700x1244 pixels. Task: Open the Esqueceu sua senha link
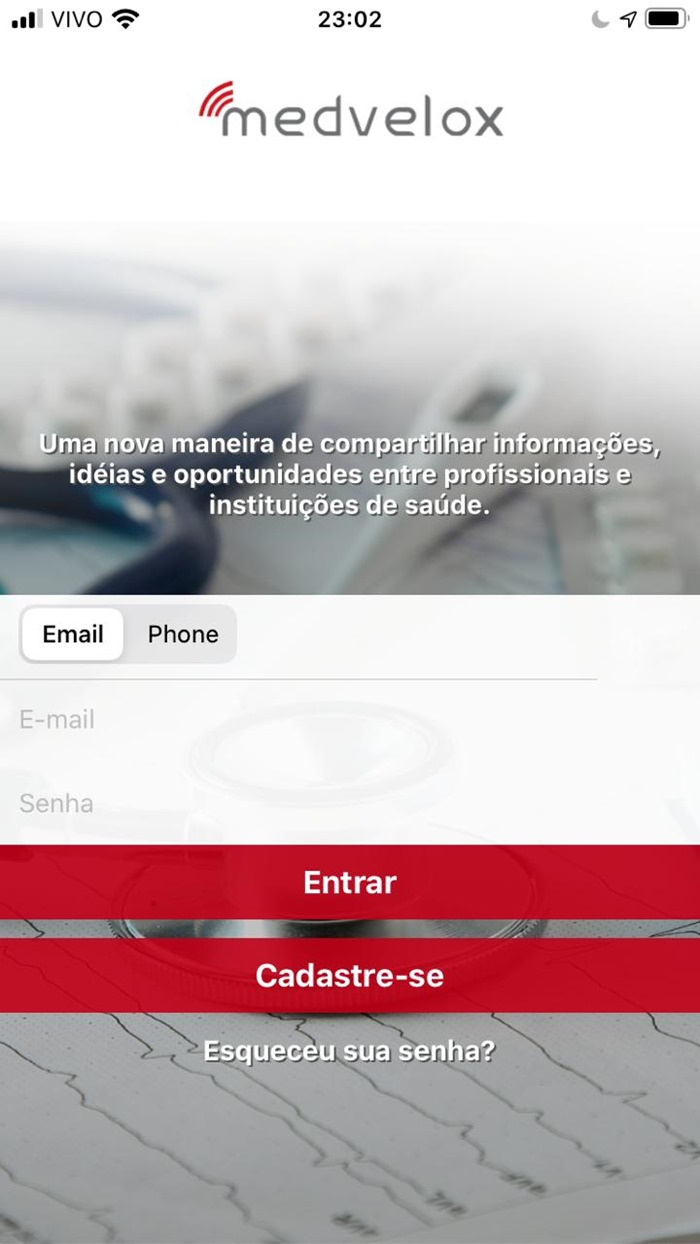click(350, 1052)
